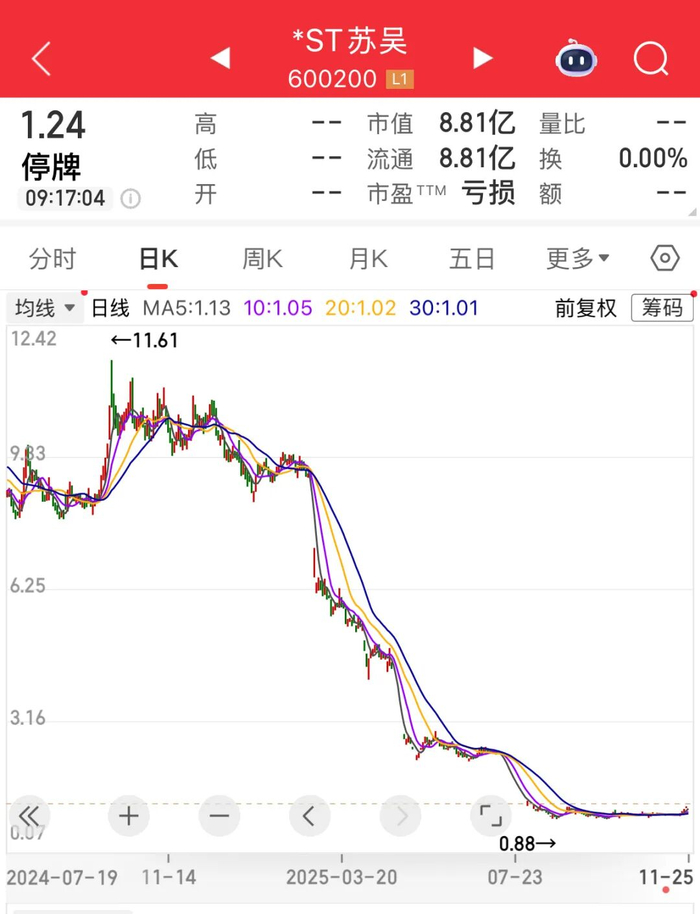Switch to the next stock
700x914 pixels.
tap(483, 58)
